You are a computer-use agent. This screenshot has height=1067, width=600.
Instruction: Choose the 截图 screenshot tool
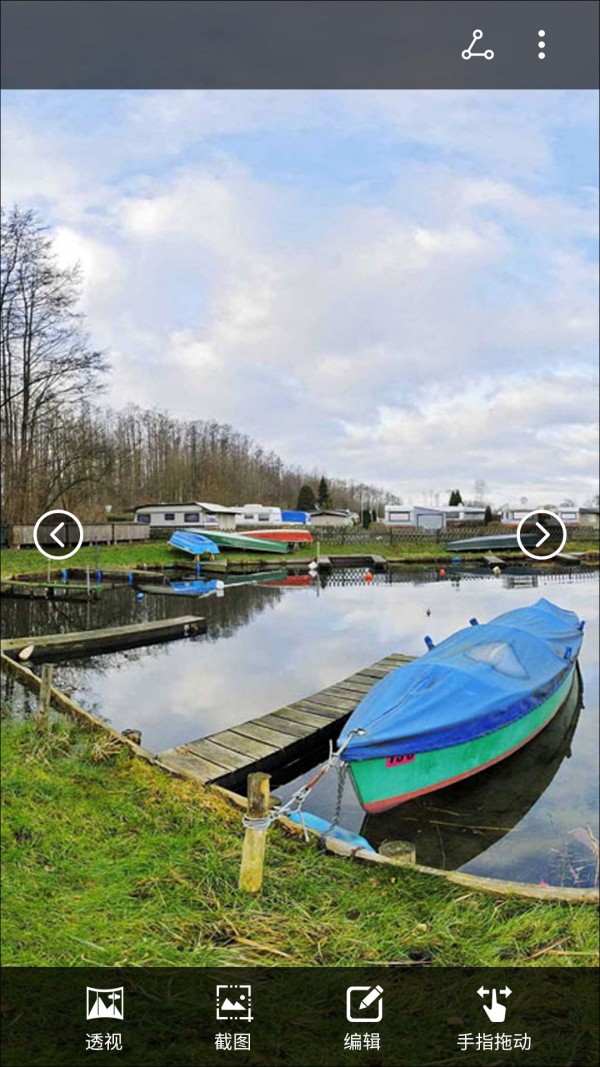[x=233, y=1017]
